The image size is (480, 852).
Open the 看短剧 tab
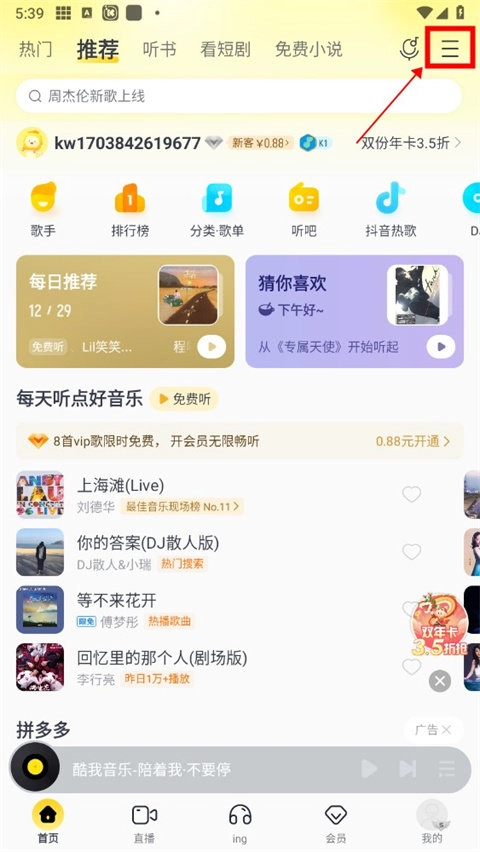coord(225,49)
